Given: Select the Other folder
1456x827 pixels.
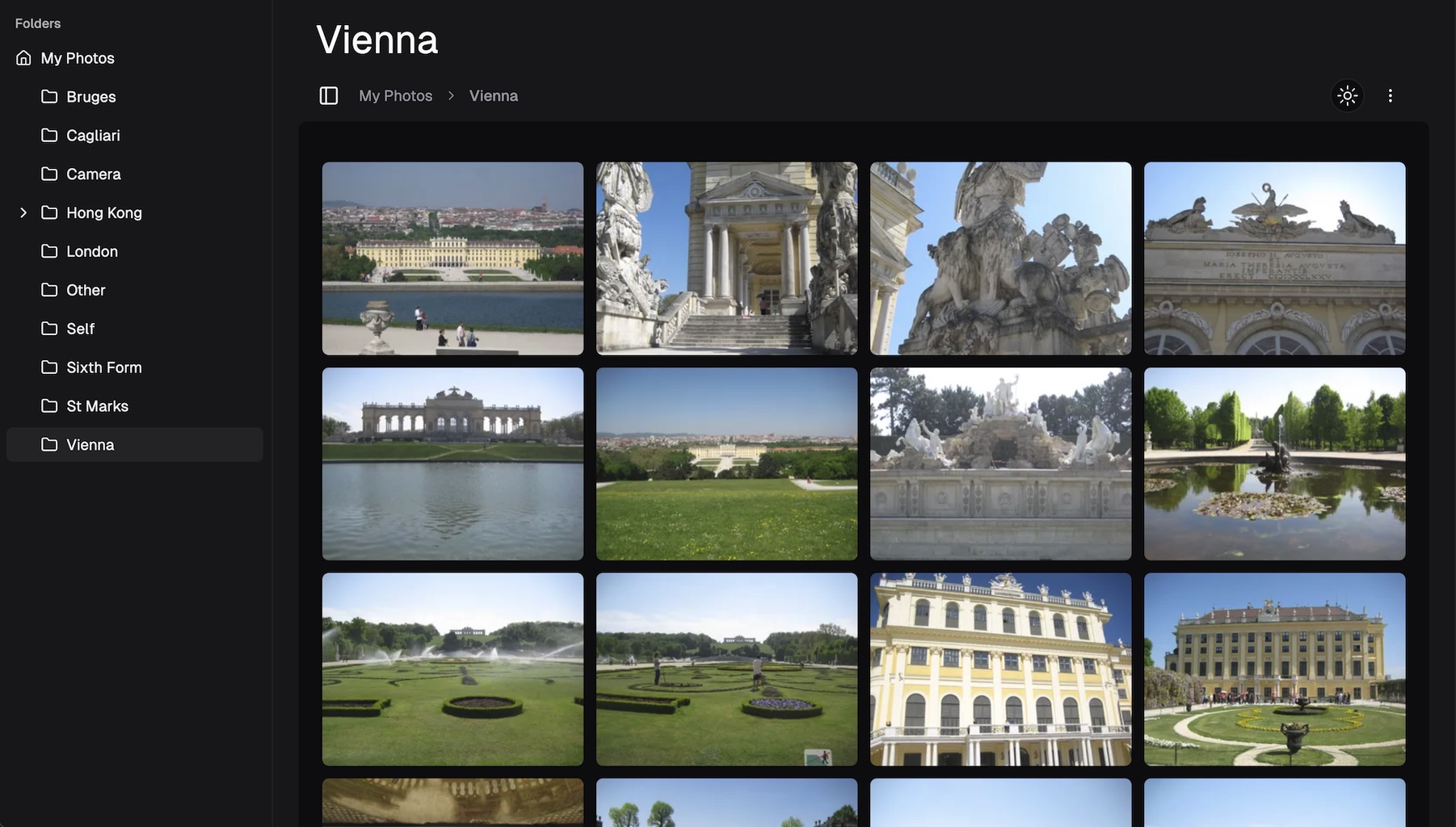Looking at the screenshot, I should click(x=86, y=291).
